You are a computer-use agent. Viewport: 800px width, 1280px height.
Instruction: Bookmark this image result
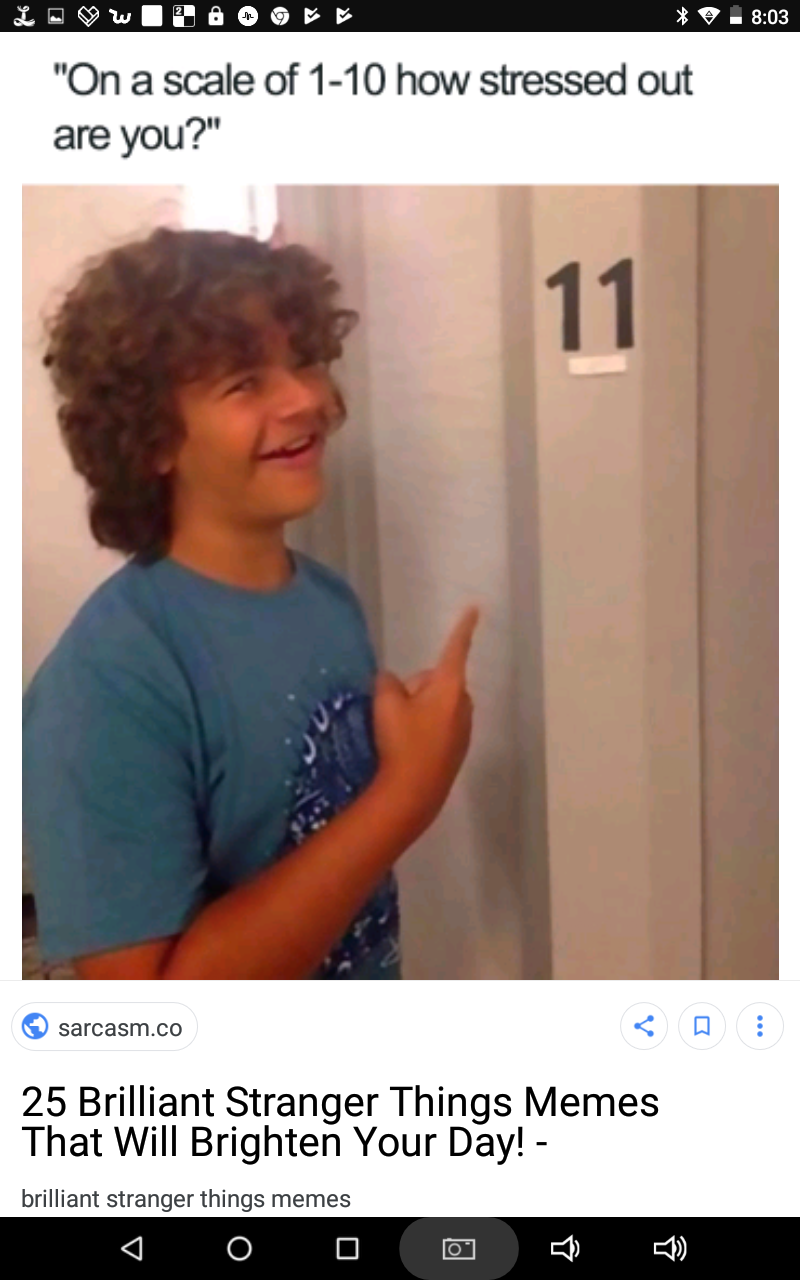702,1026
